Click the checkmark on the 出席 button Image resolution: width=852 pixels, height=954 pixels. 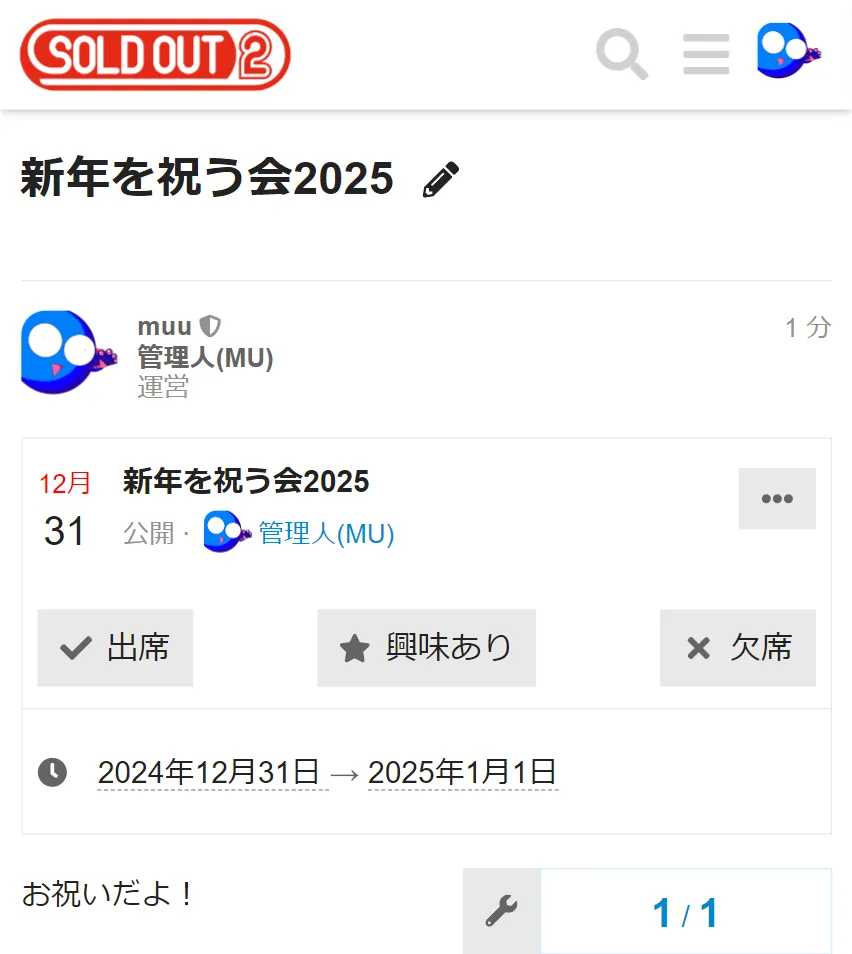74,647
